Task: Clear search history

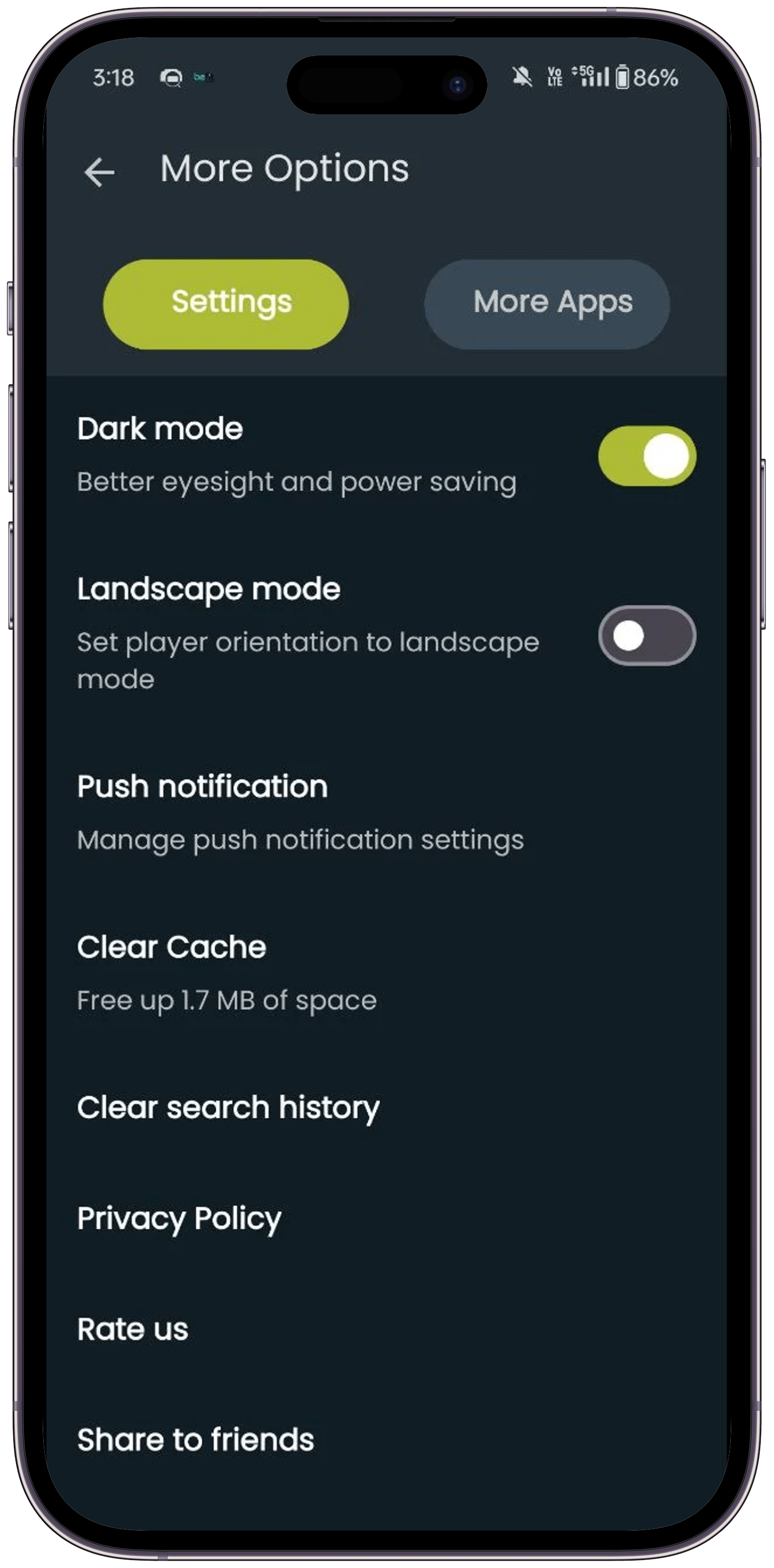Action: (228, 1107)
